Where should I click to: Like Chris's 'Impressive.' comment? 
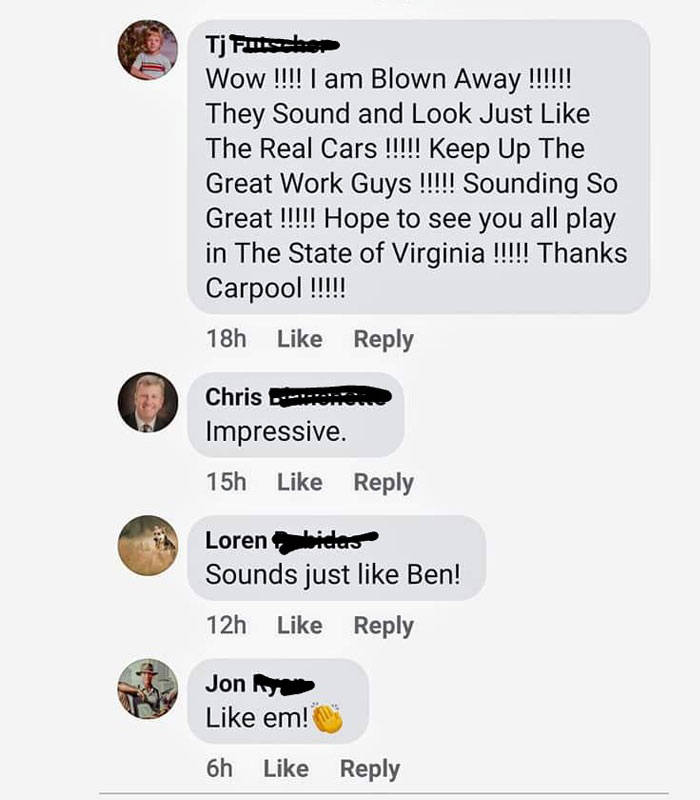[299, 482]
